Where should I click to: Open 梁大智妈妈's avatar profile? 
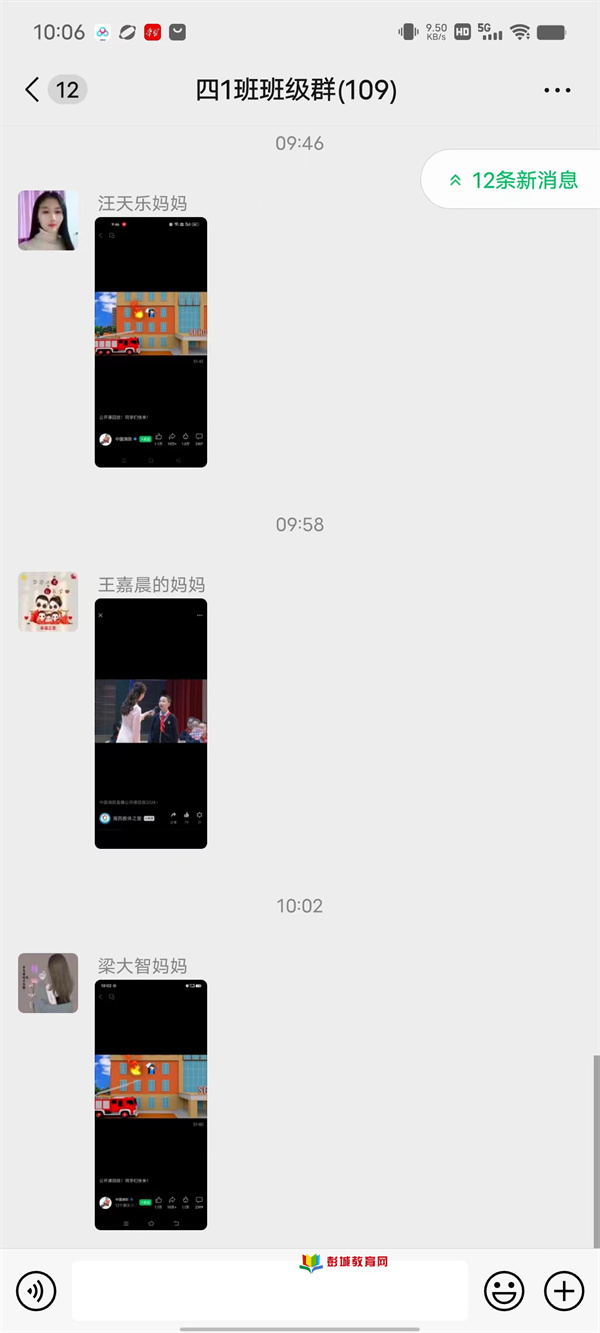pos(48,983)
